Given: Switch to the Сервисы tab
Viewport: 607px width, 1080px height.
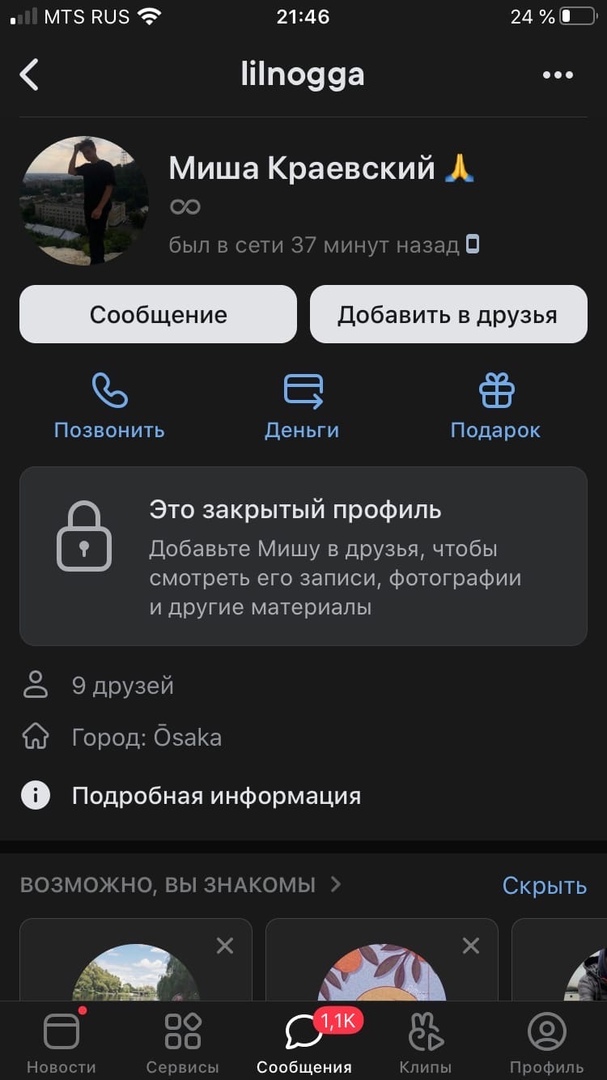Looking at the screenshot, I should pos(183,1042).
